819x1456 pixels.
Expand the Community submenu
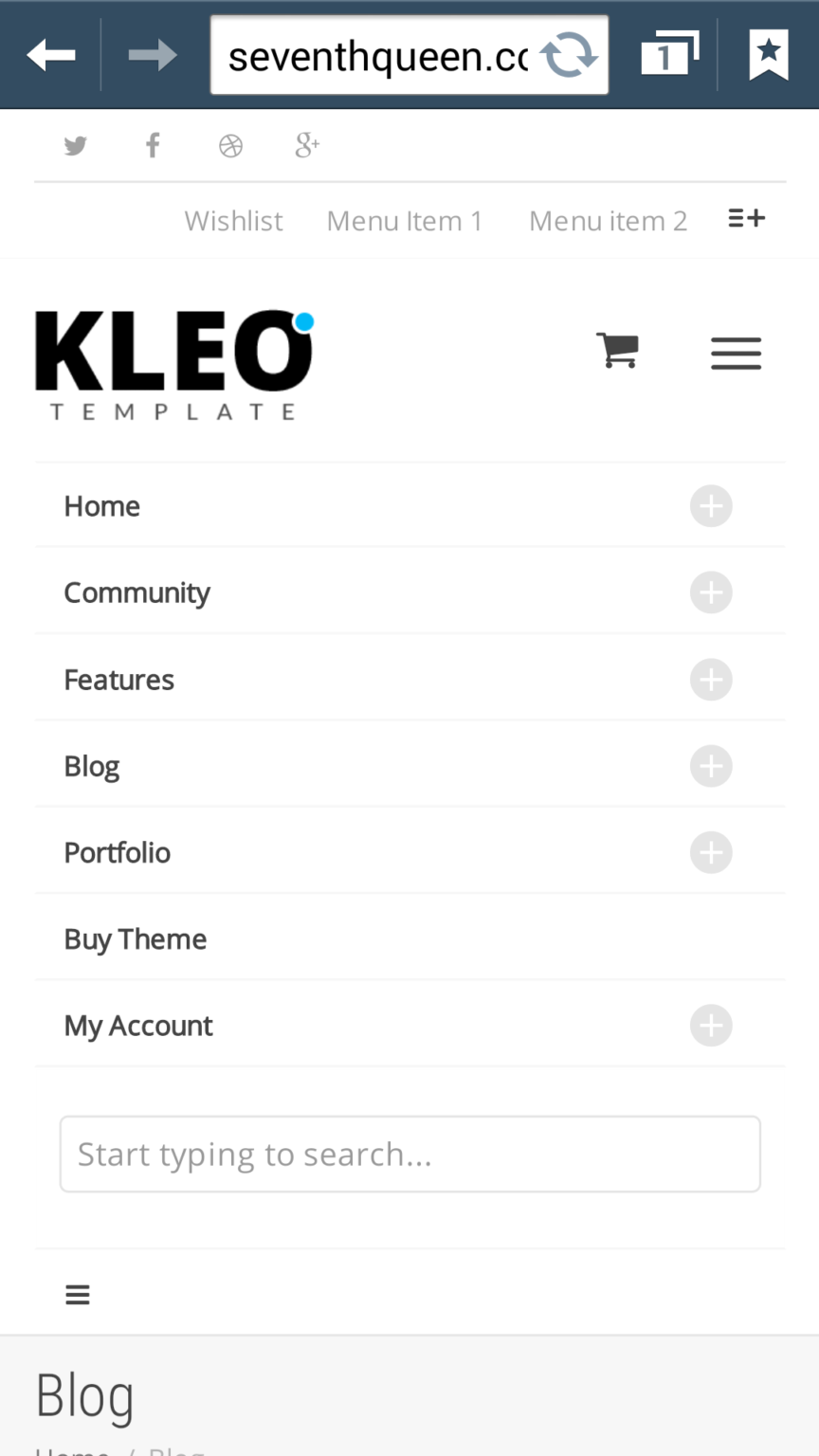pyautogui.click(x=710, y=592)
